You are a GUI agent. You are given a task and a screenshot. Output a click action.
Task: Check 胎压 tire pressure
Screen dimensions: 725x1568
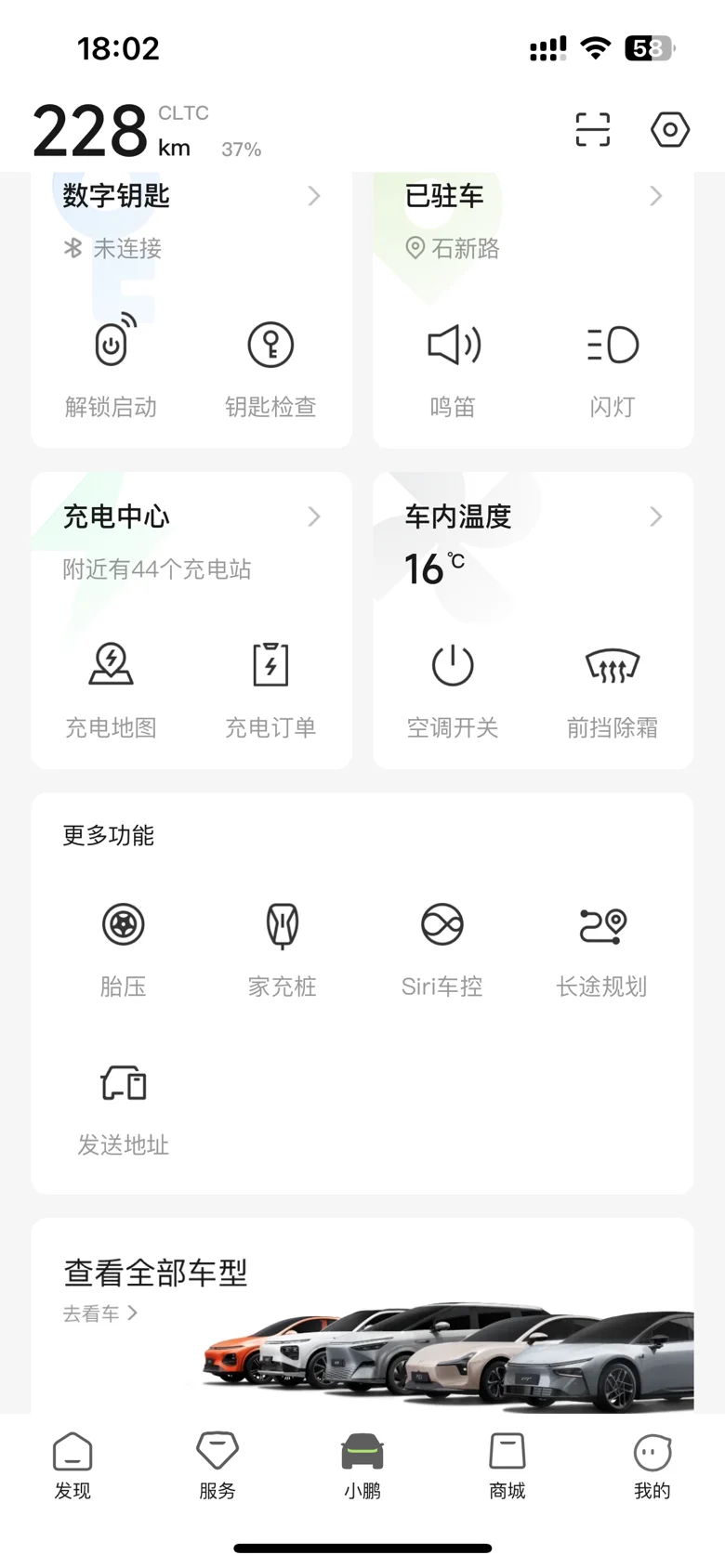coord(124,946)
